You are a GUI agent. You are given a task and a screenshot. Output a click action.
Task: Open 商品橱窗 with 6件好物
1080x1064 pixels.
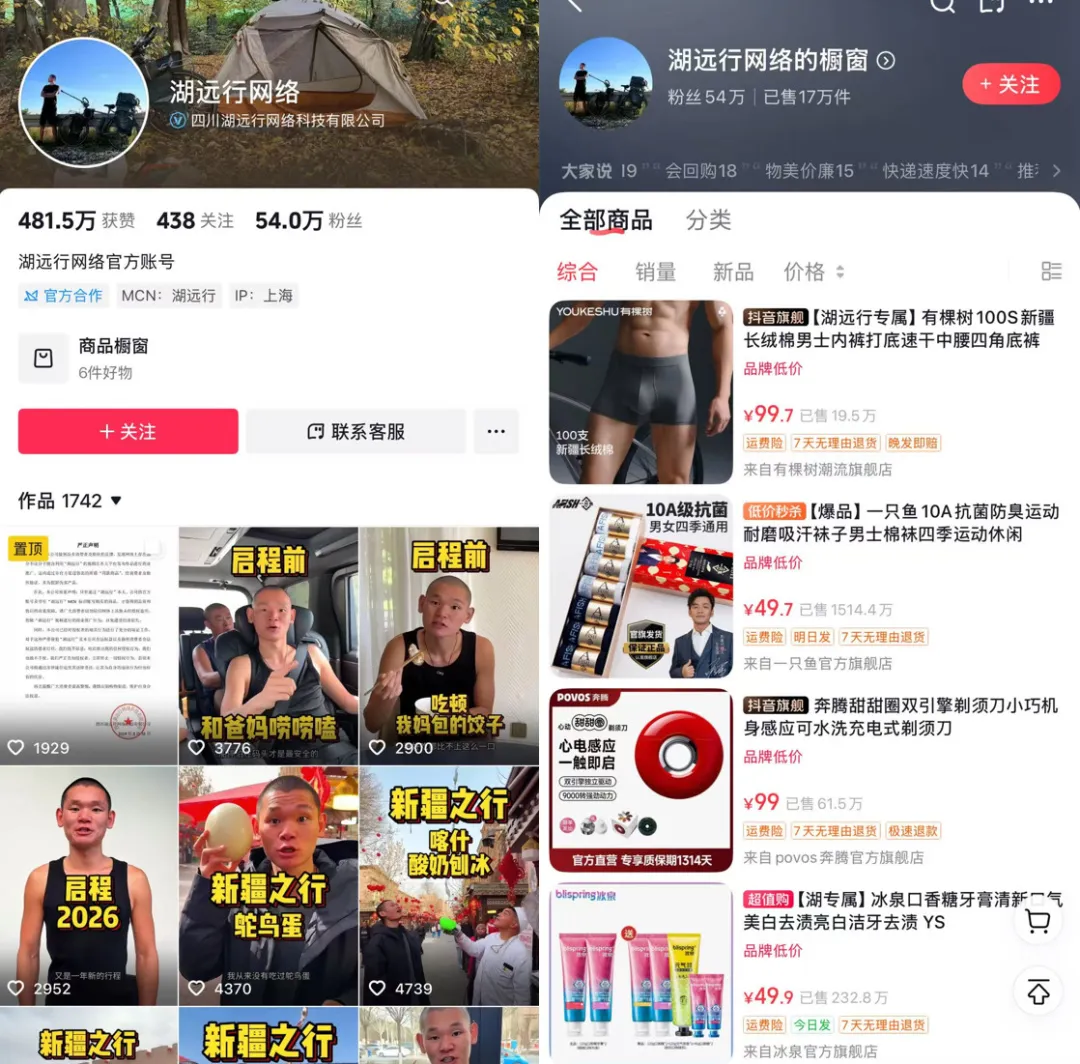point(113,358)
